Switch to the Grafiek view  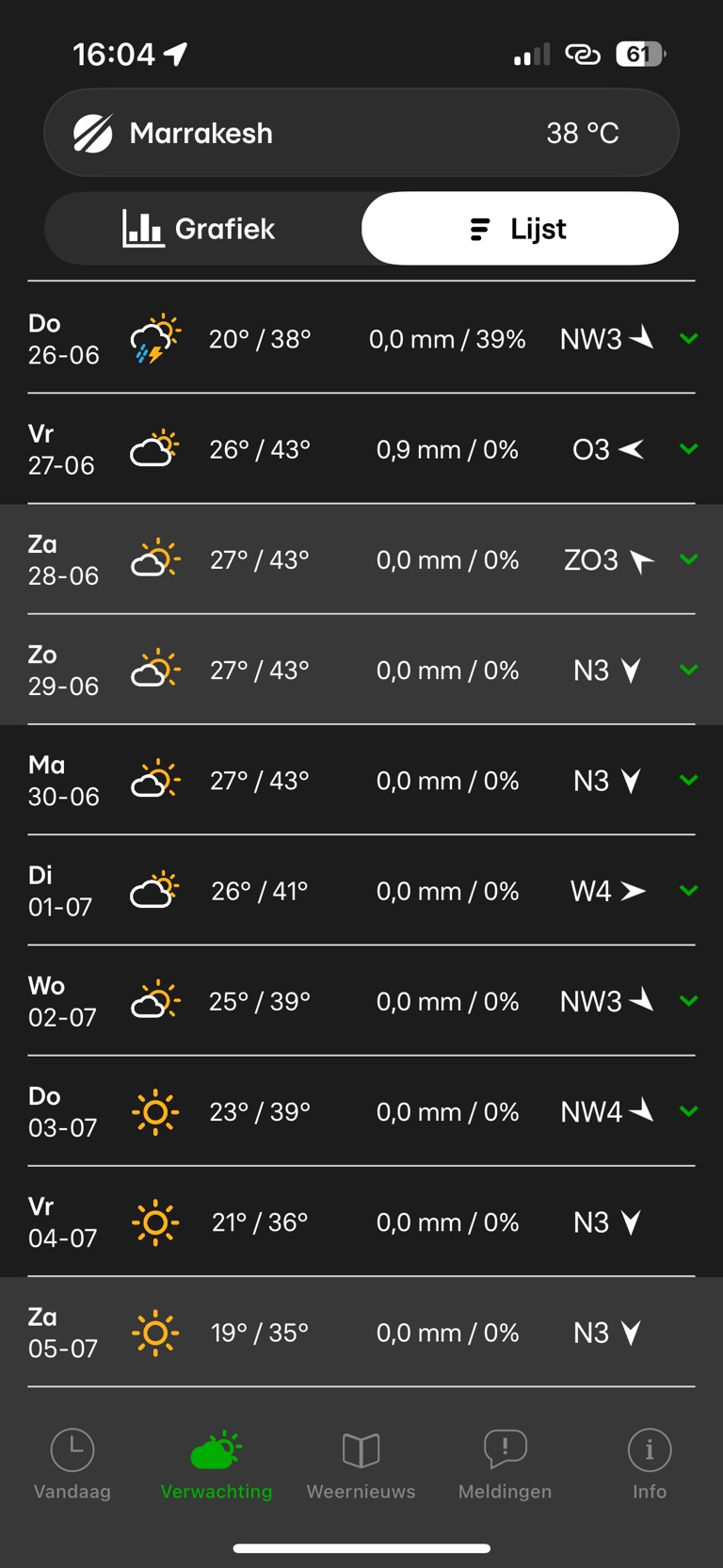201,229
